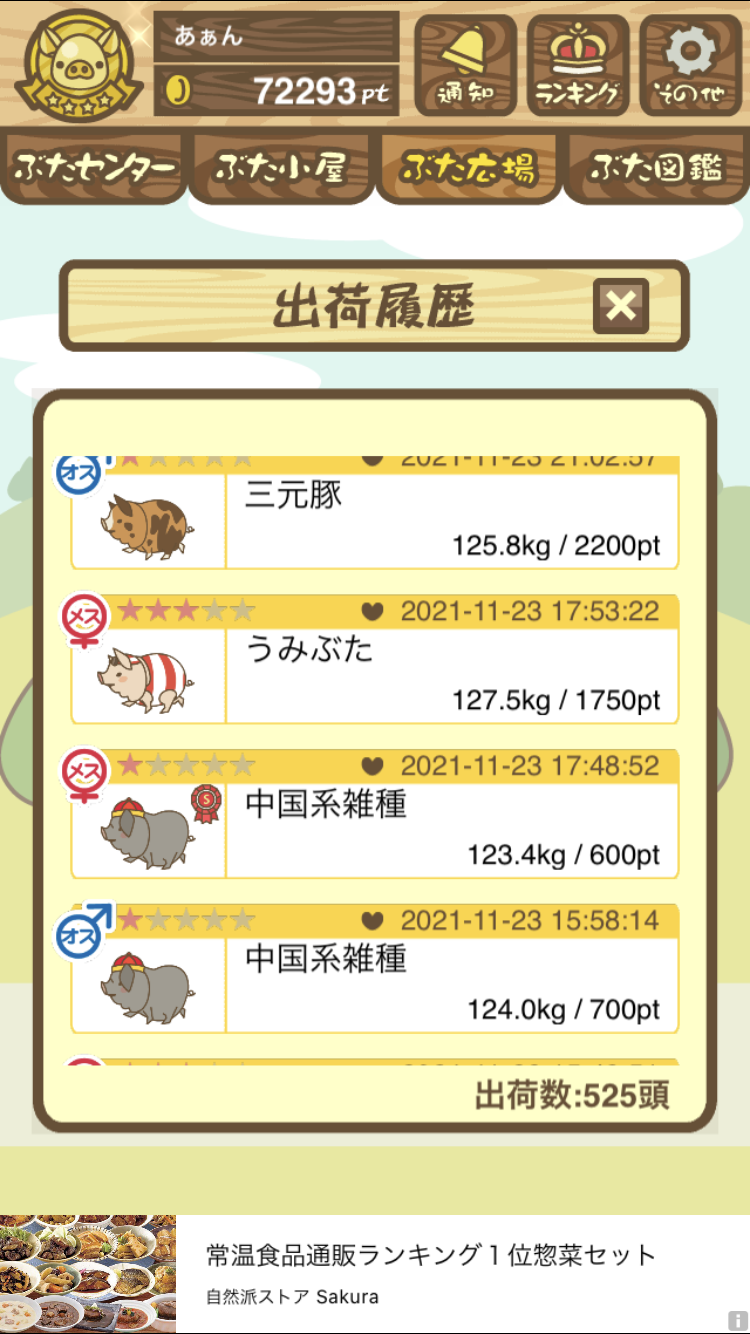Select the ぶた広場 tab
This screenshot has height=1334, width=750.
(x=468, y=167)
